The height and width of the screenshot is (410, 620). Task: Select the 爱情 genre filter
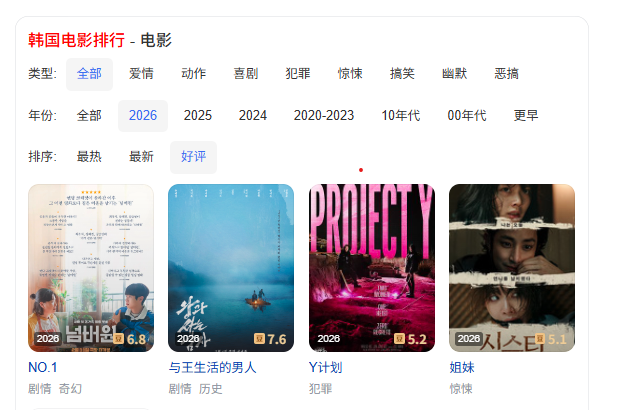pyautogui.click(x=141, y=74)
